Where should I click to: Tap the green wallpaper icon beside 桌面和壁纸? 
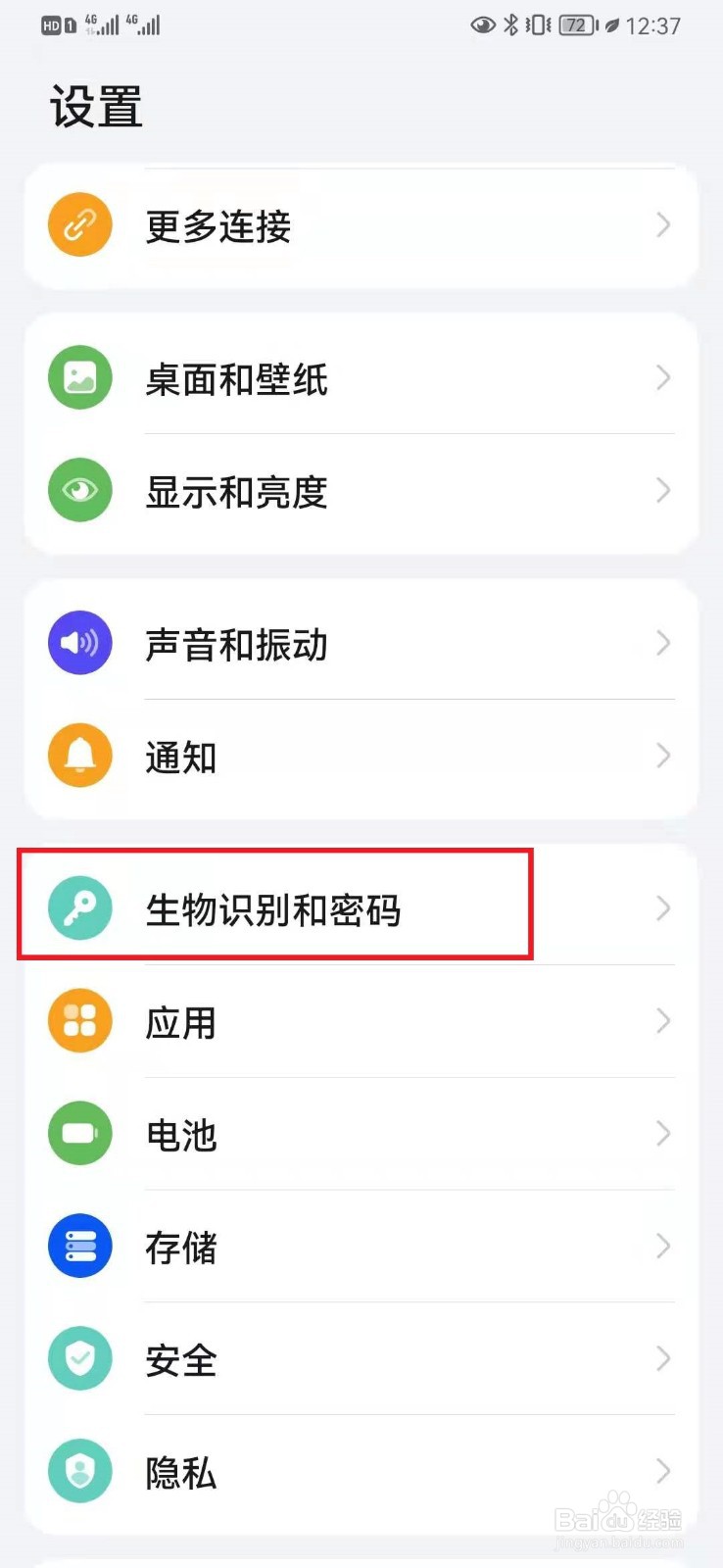[x=79, y=376]
